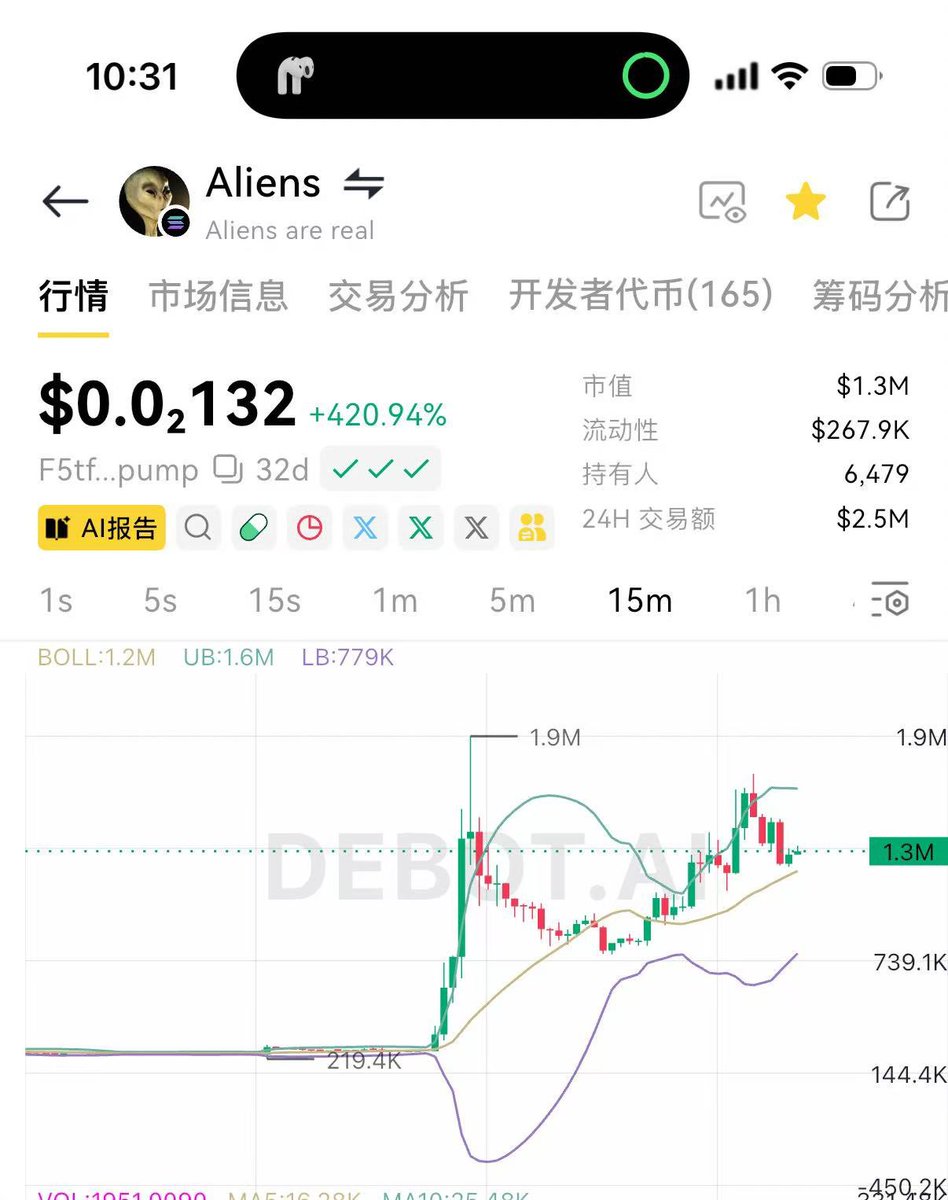Image resolution: width=948 pixels, height=1200 pixels.
Task: Open the 开发者代币(165) tab
Action: tap(641, 296)
